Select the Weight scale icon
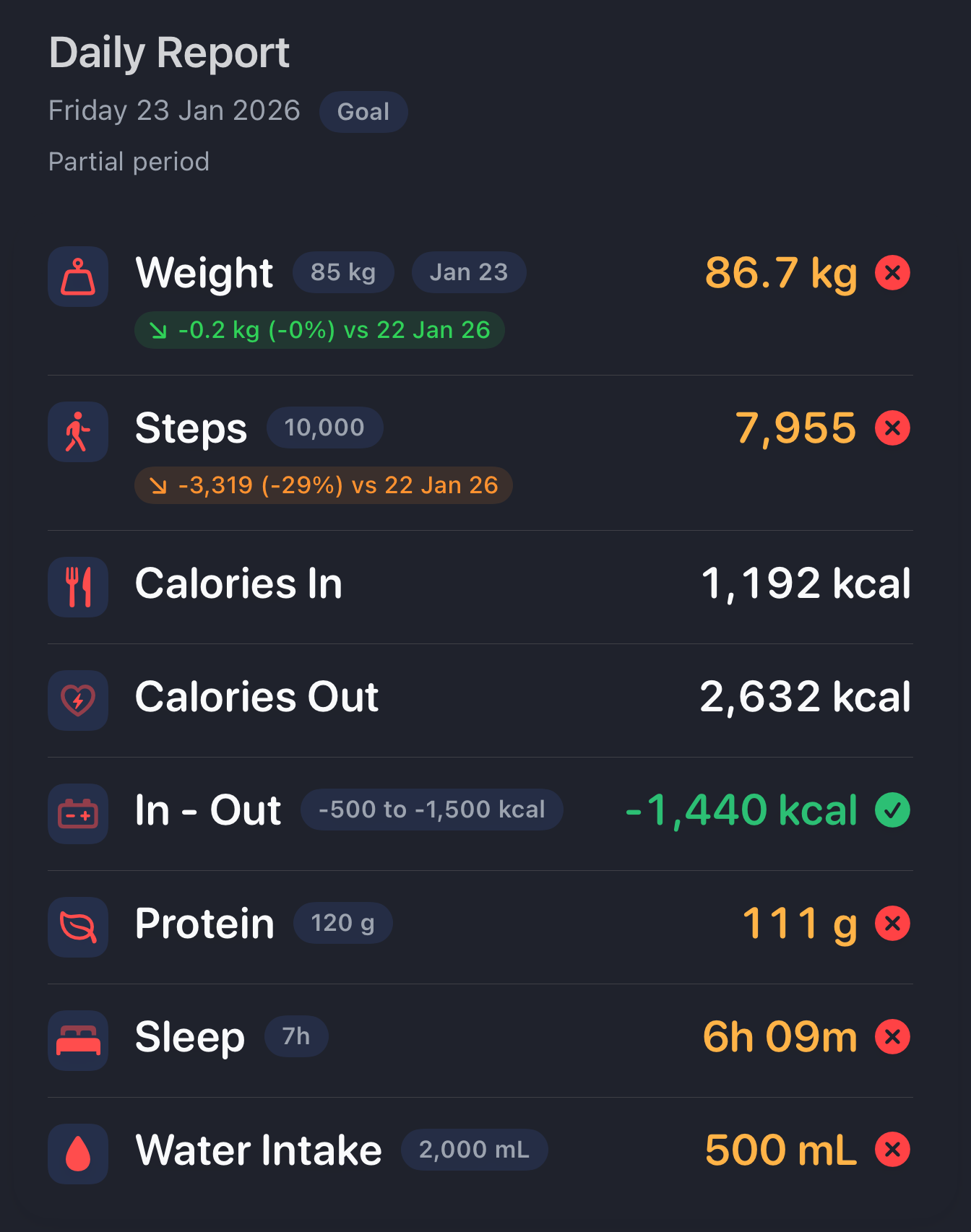This screenshot has width=971, height=1232. point(77,276)
